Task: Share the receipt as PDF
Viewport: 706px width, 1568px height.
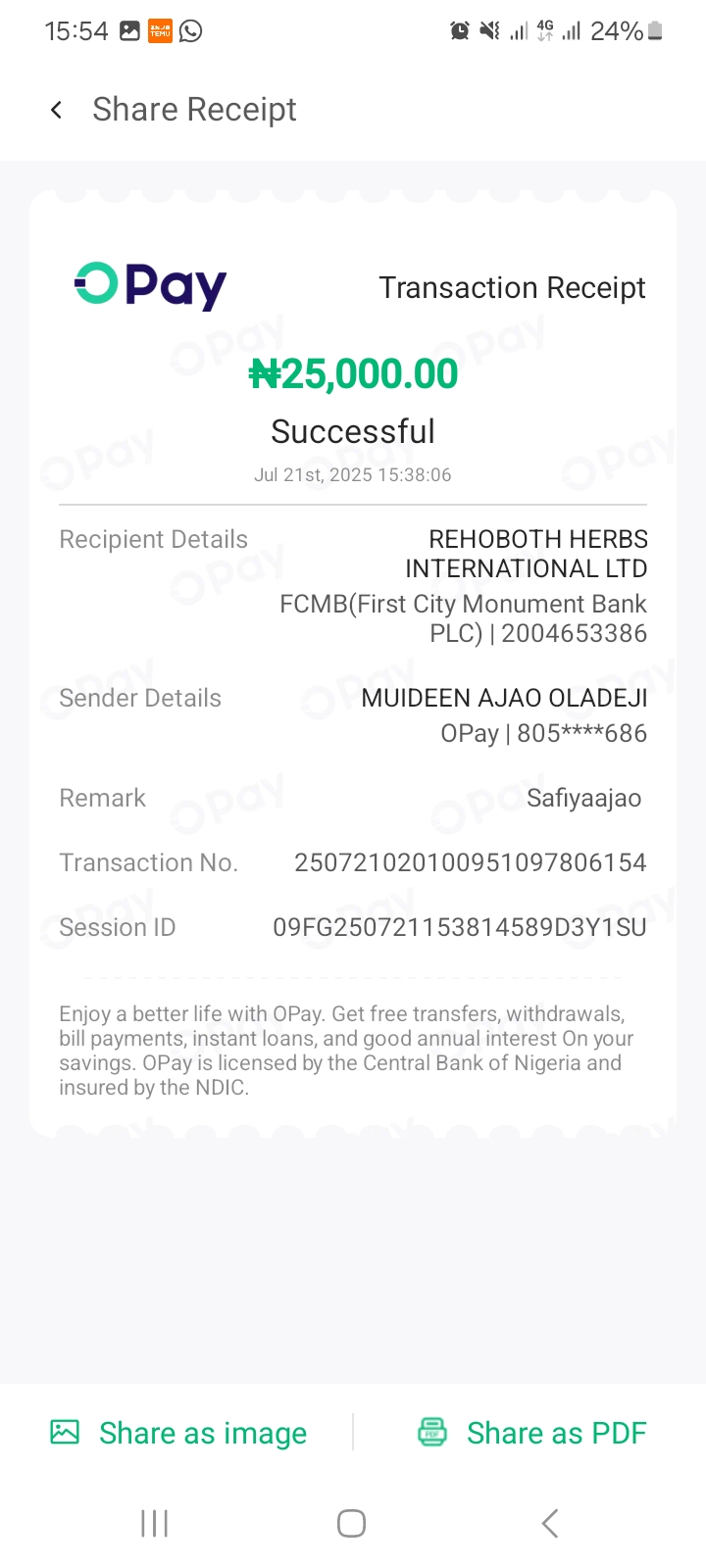Action: point(532,1433)
